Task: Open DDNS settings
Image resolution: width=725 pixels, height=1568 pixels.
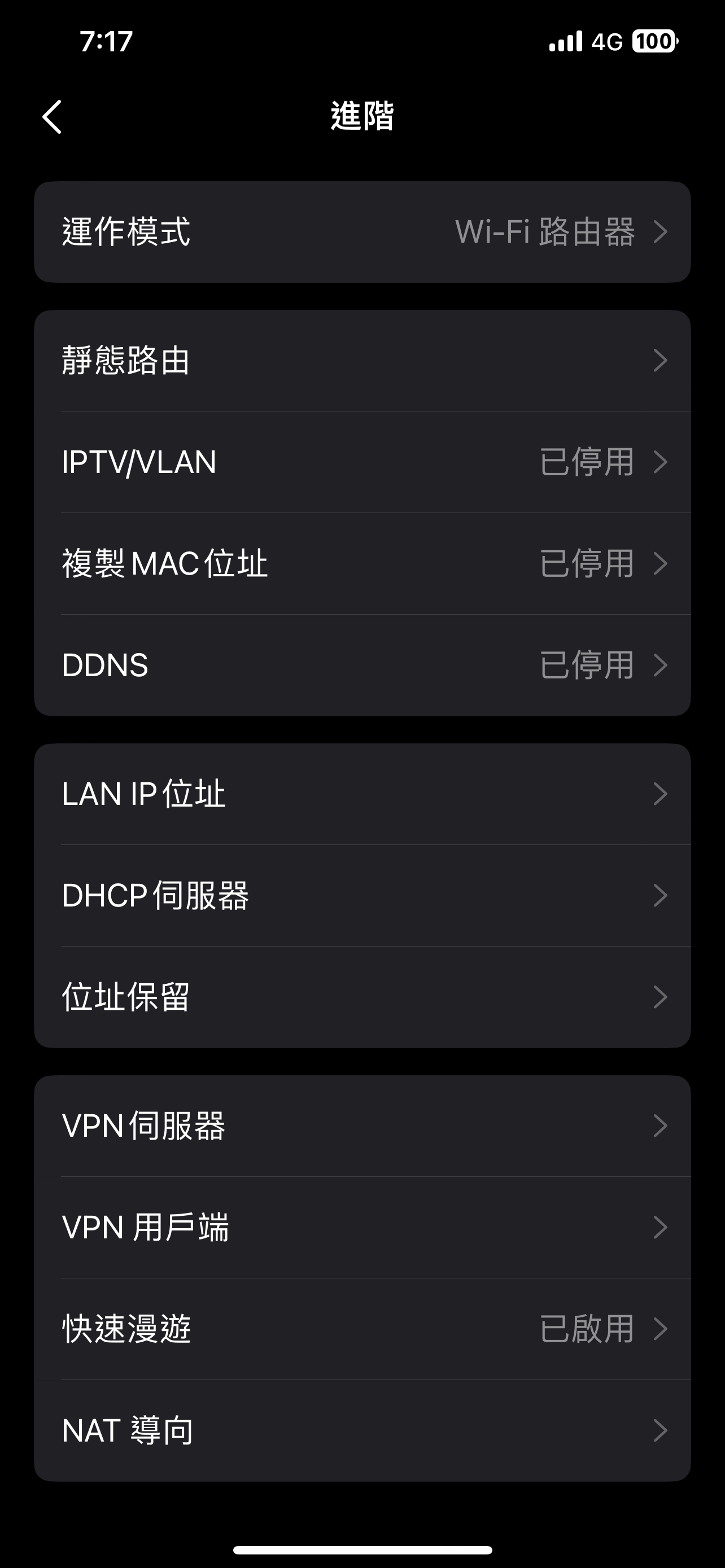Action: coord(362,665)
